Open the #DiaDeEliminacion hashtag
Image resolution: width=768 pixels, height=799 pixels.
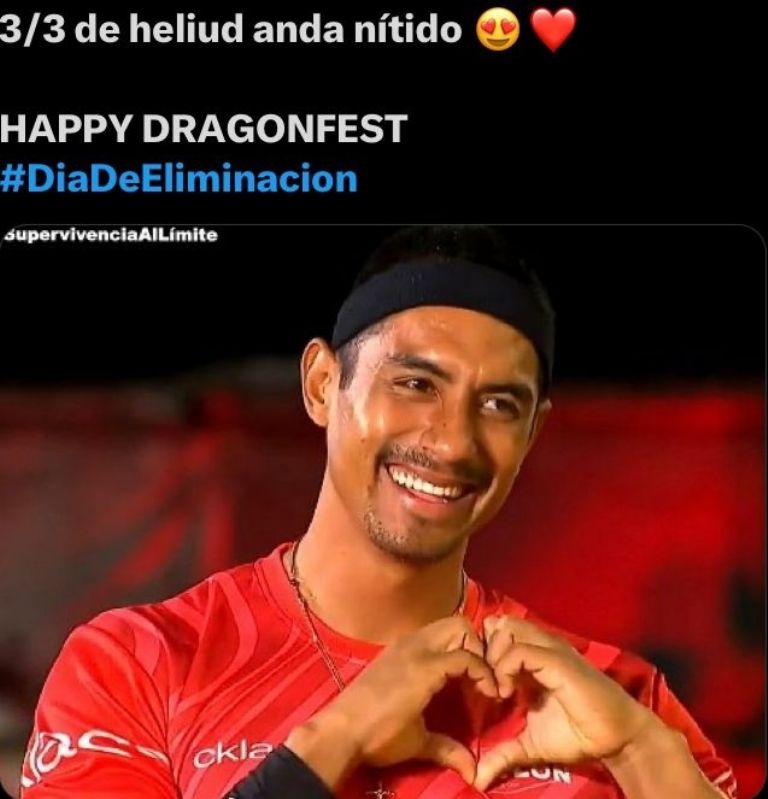pyautogui.click(x=179, y=179)
